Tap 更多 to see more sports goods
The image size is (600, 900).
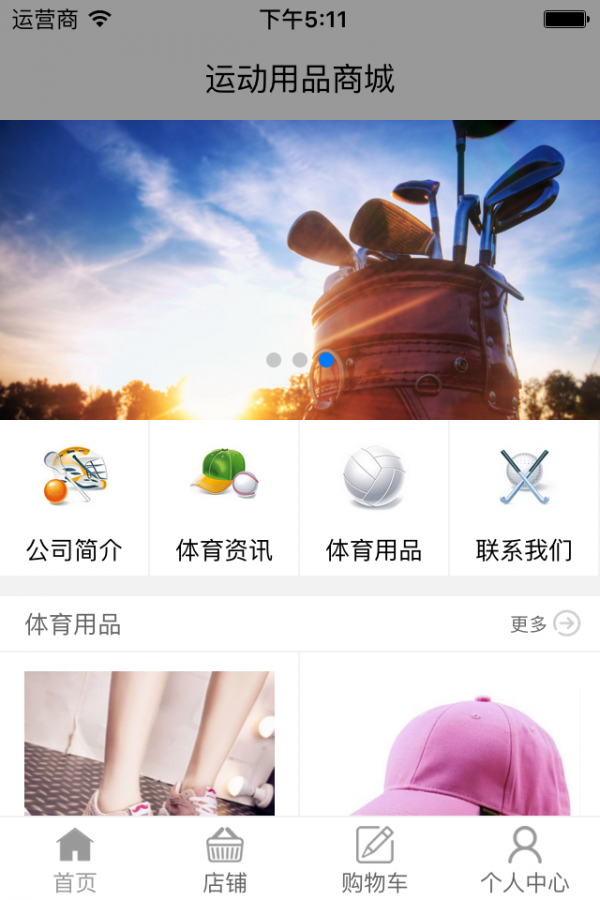pyautogui.click(x=545, y=624)
